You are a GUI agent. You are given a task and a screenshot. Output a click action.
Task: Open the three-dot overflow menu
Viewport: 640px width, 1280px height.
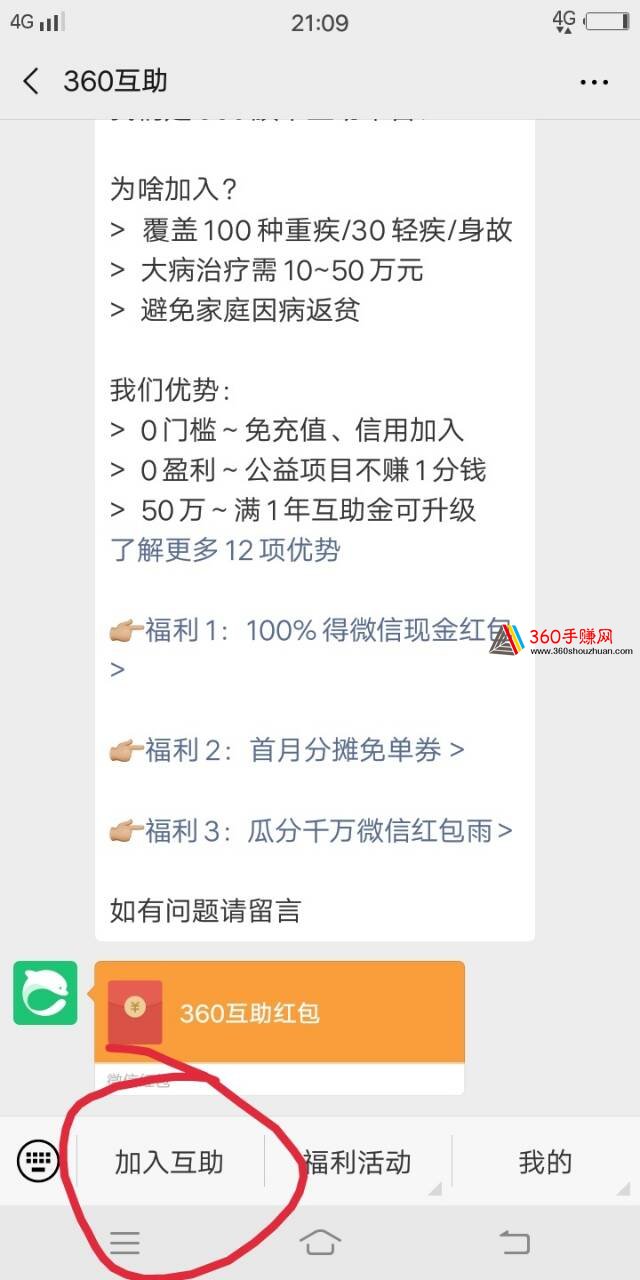[x=594, y=82]
